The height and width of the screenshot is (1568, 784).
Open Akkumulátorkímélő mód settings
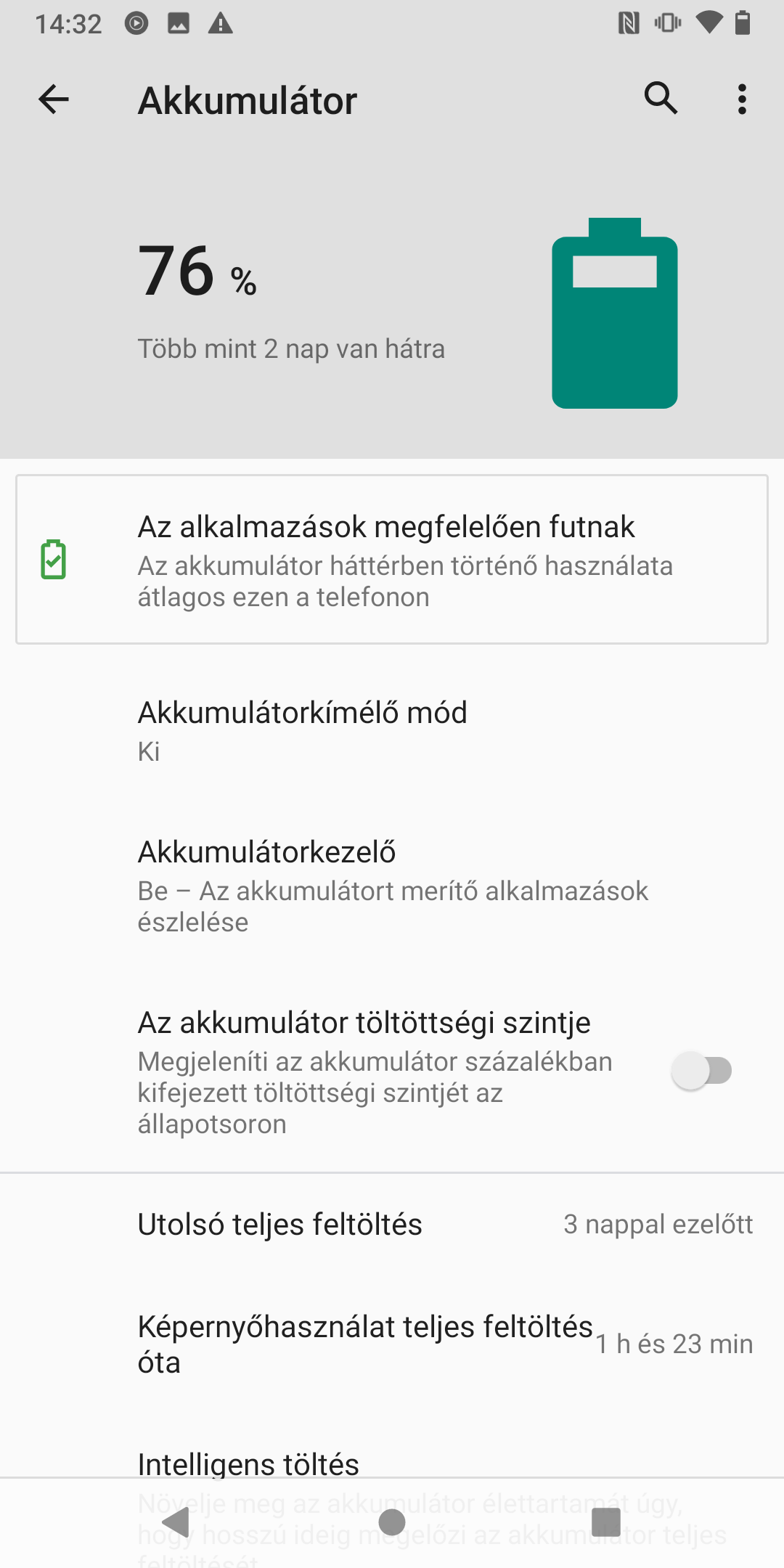(x=392, y=731)
